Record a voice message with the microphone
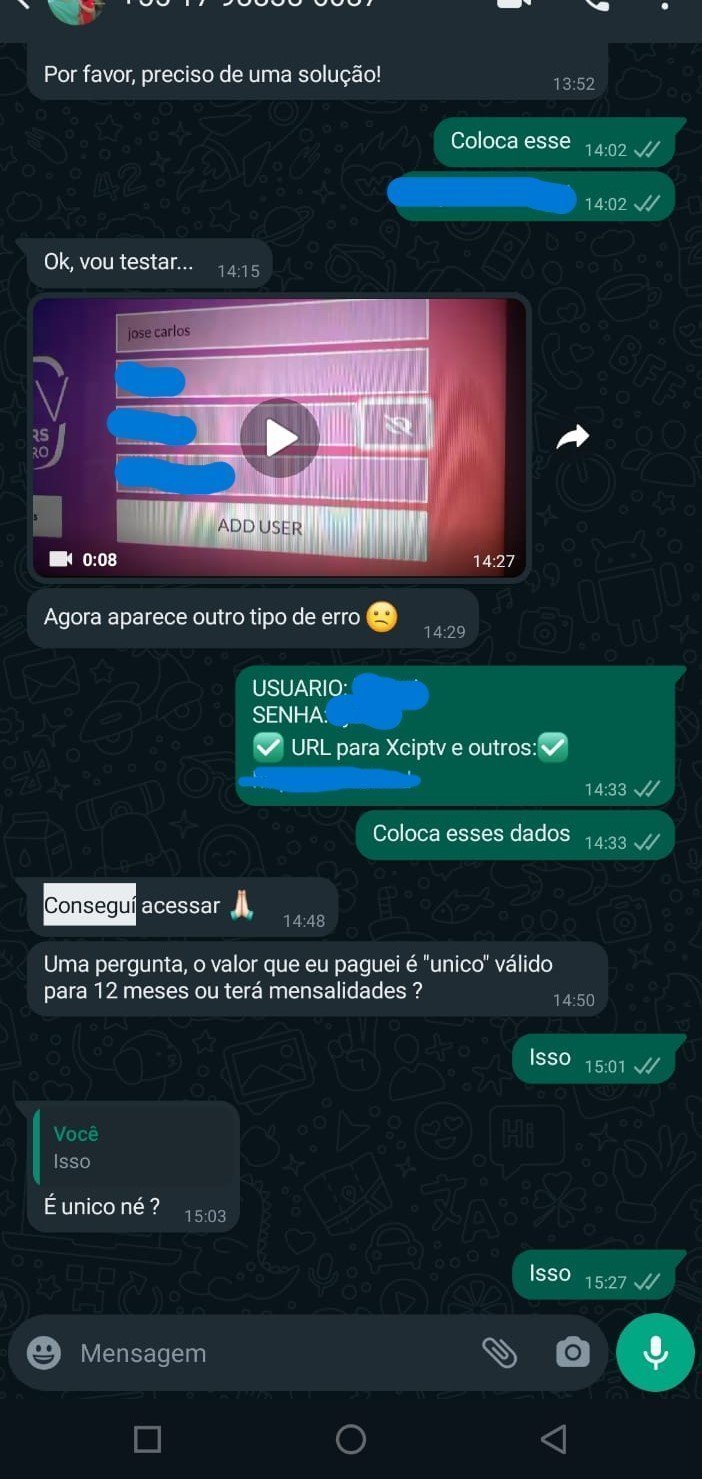 tap(655, 1353)
